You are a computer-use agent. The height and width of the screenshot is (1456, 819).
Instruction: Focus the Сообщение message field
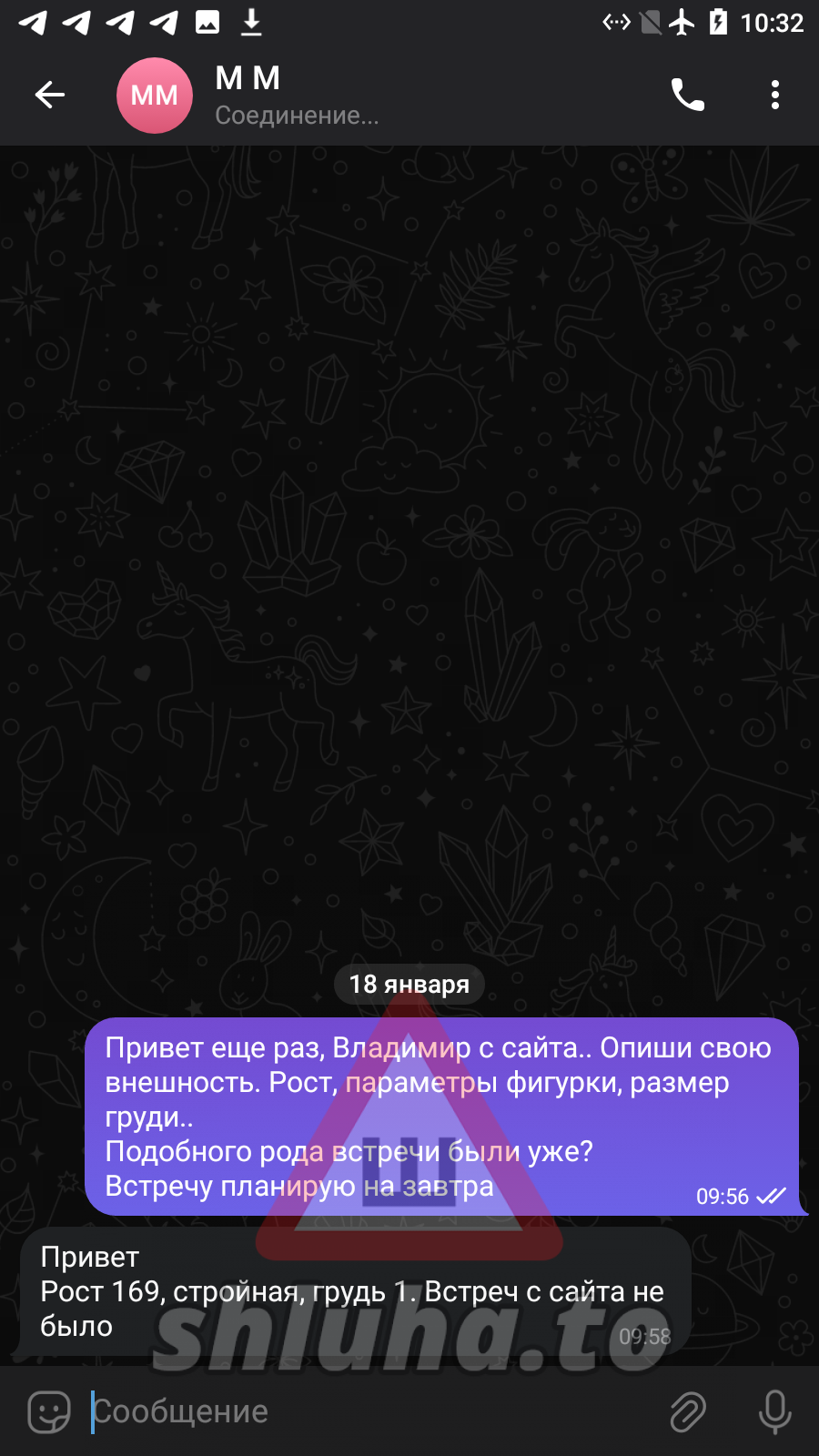pyautogui.click(x=364, y=1411)
